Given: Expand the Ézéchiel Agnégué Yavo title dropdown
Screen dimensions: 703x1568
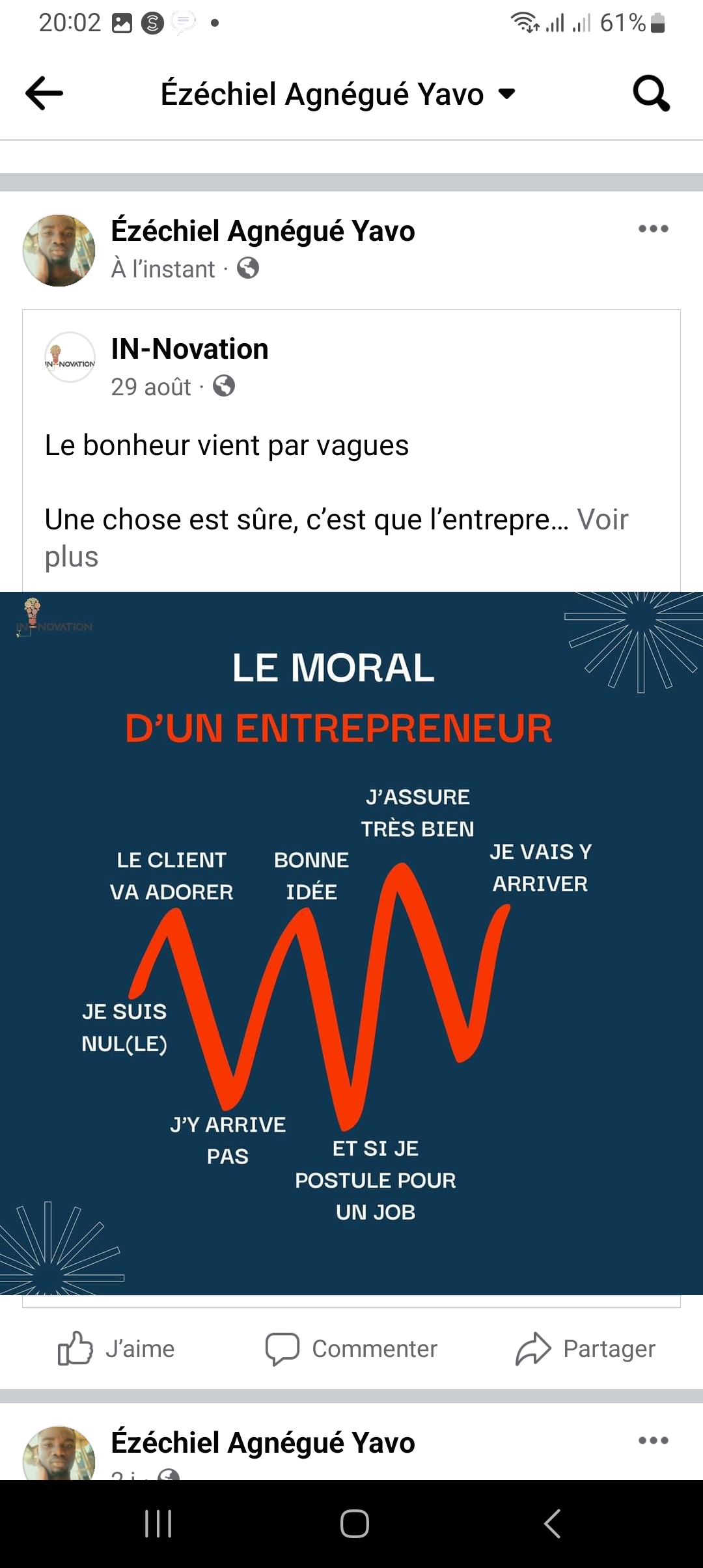Looking at the screenshot, I should pyautogui.click(x=506, y=94).
